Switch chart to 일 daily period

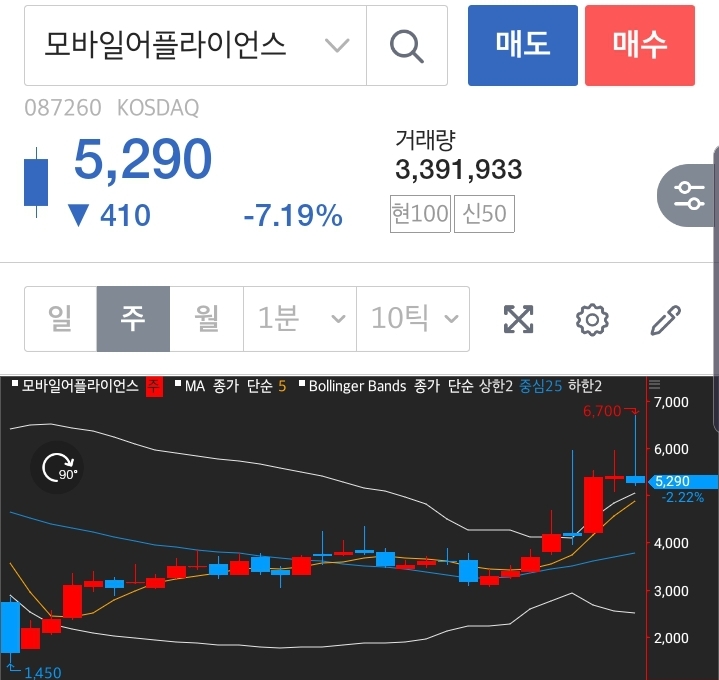pos(60,319)
